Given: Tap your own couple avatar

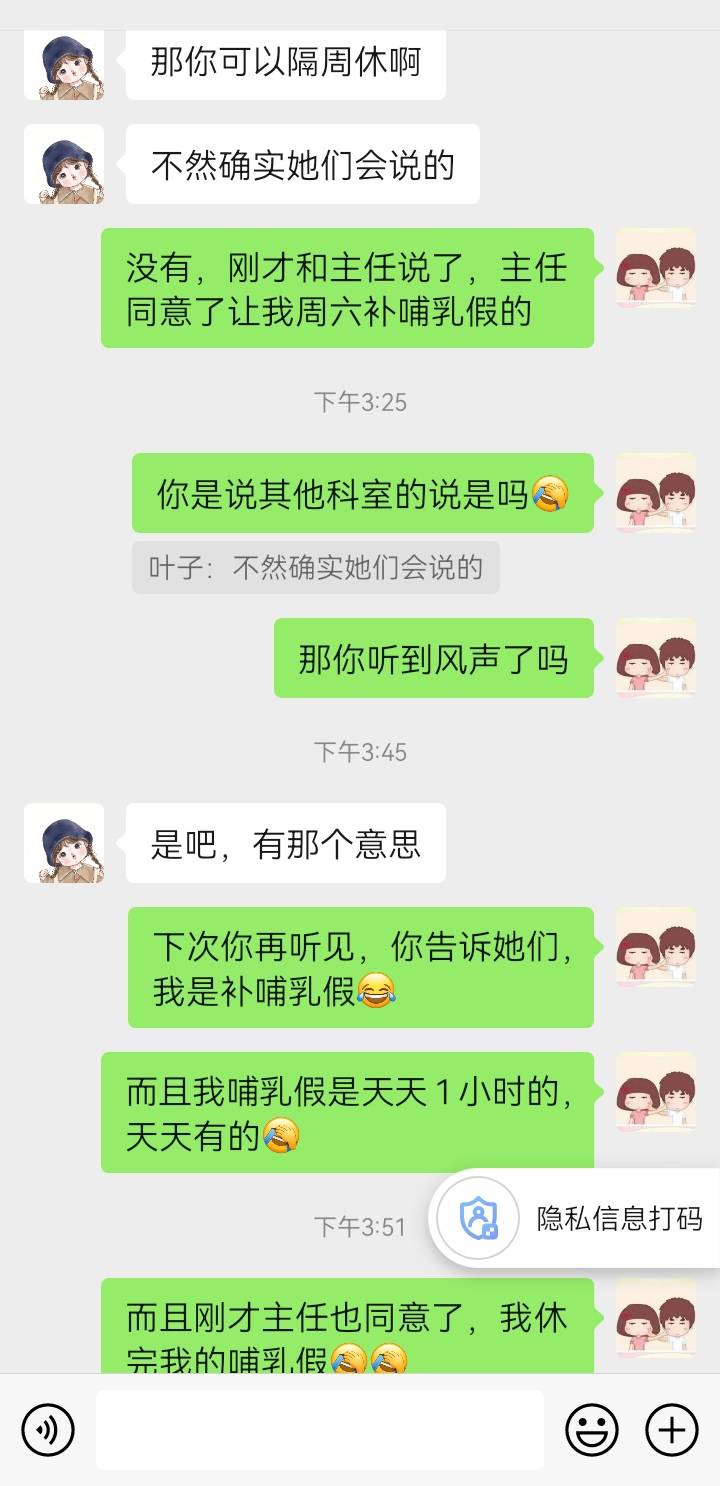Looking at the screenshot, I should [x=657, y=270].
